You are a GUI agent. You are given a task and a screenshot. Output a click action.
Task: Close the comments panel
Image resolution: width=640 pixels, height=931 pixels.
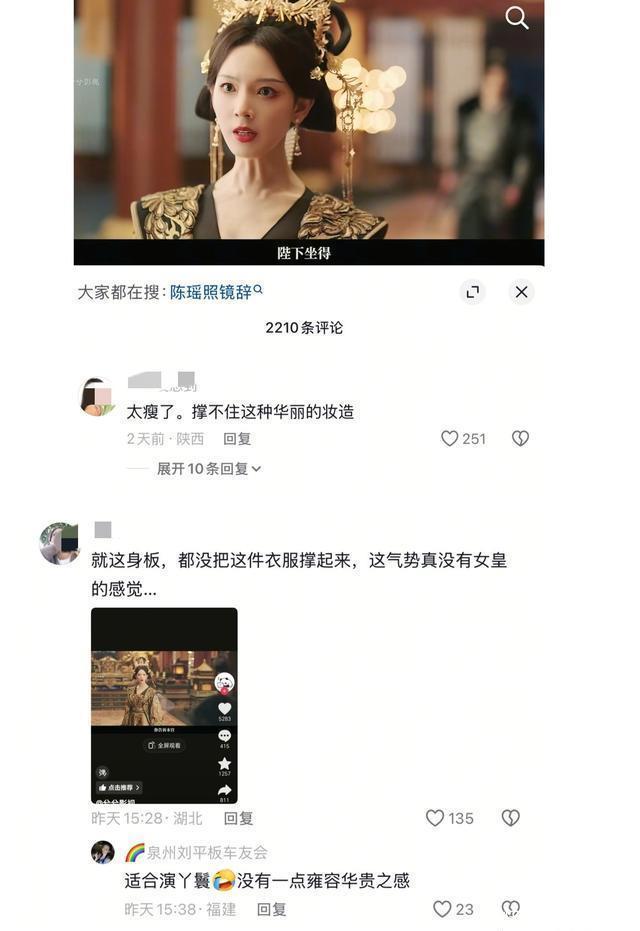point(520,292)
